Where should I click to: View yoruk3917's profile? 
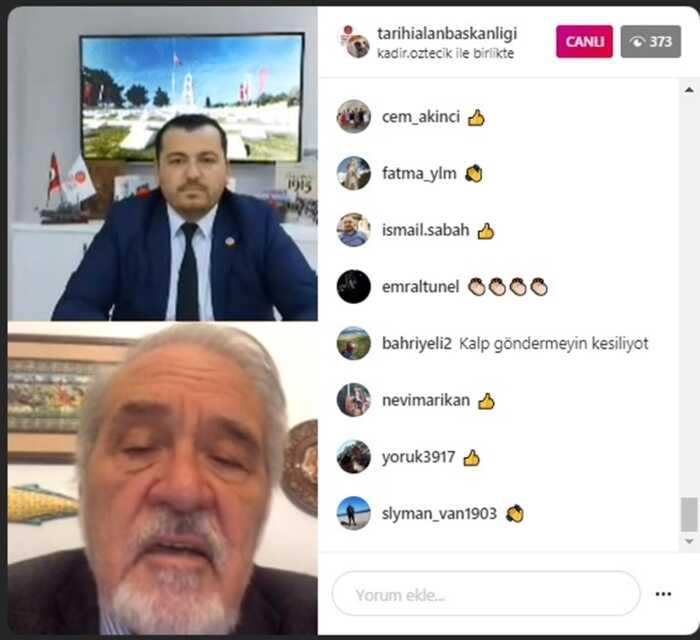click(x=418, y=457)
